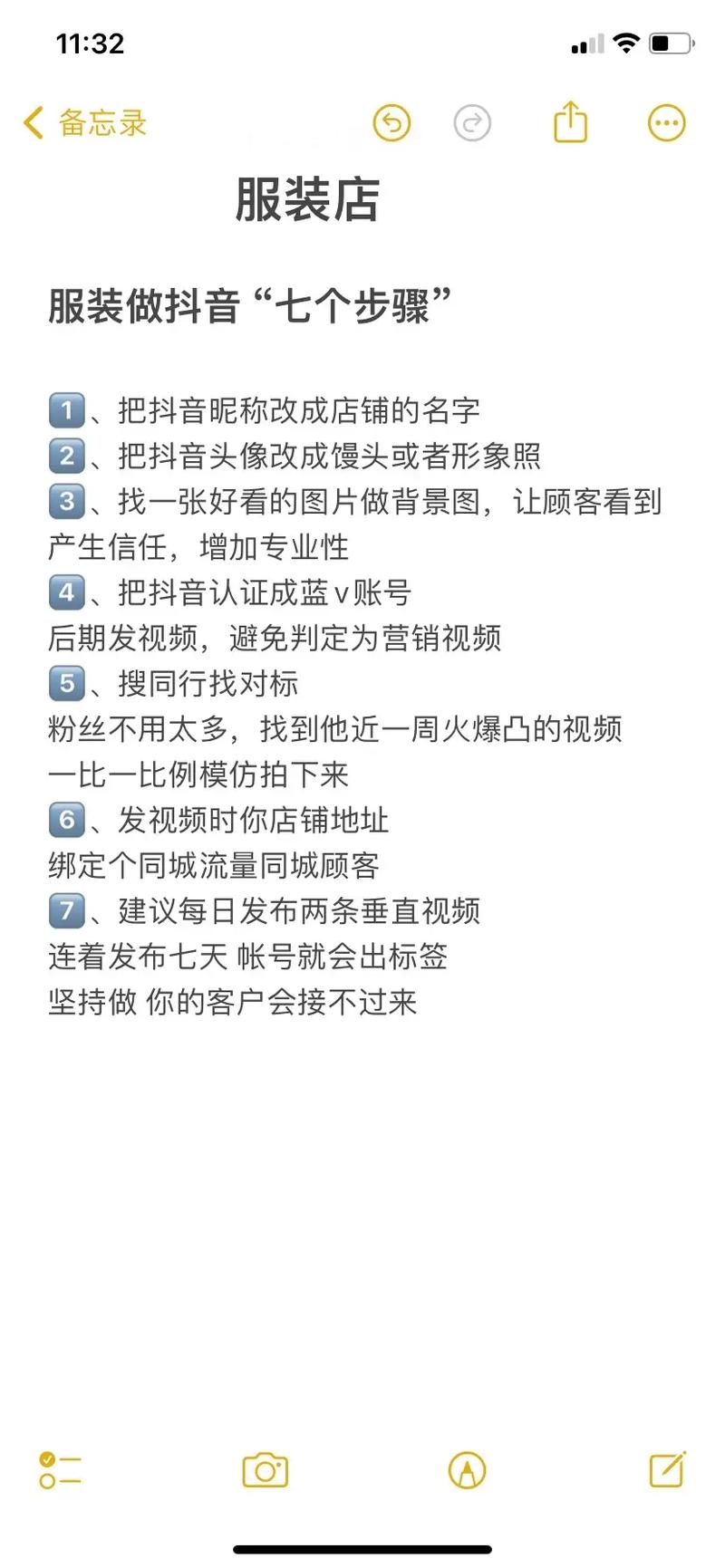Tap the last line 坚持做 你的客户会接不过来

(233, 1003)
